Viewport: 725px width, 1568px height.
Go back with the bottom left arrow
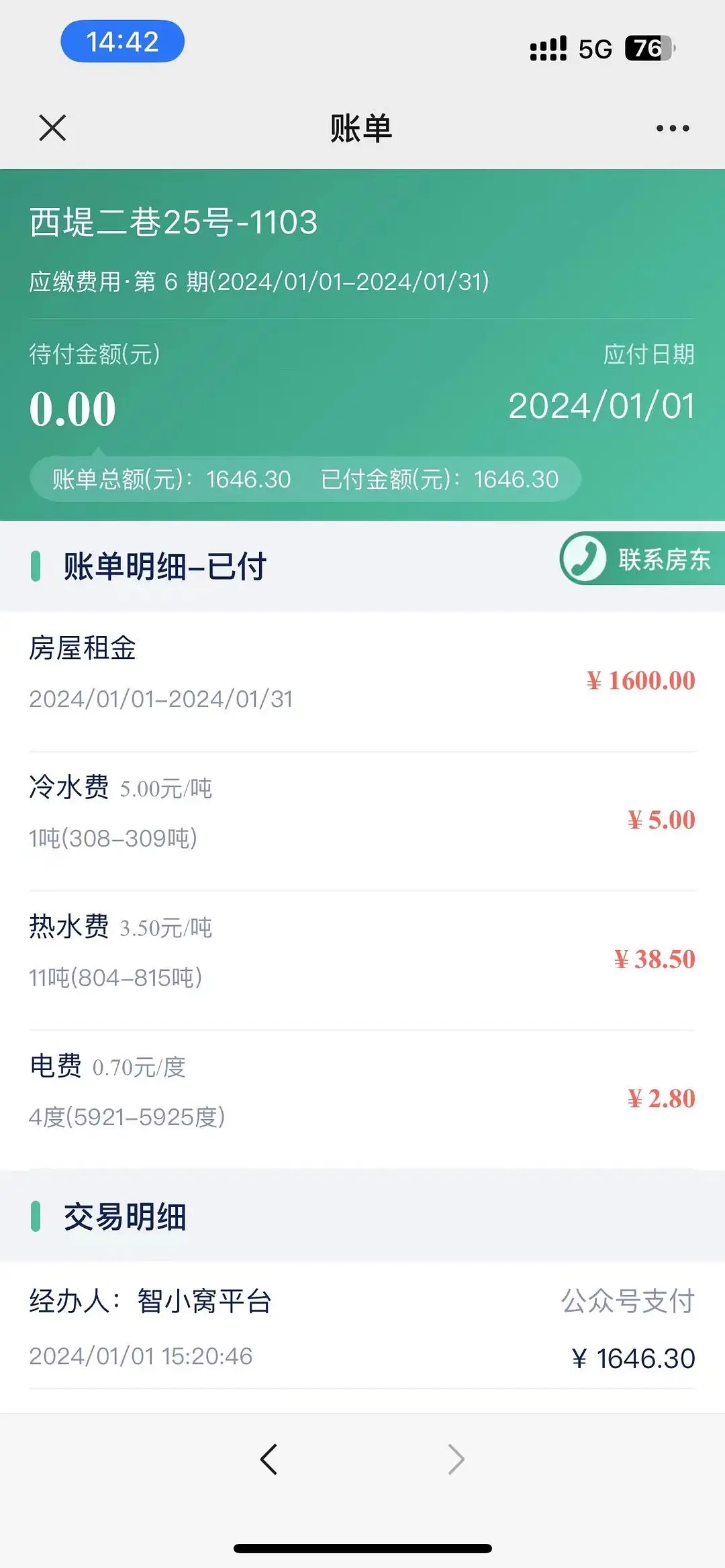(269, 1459)
